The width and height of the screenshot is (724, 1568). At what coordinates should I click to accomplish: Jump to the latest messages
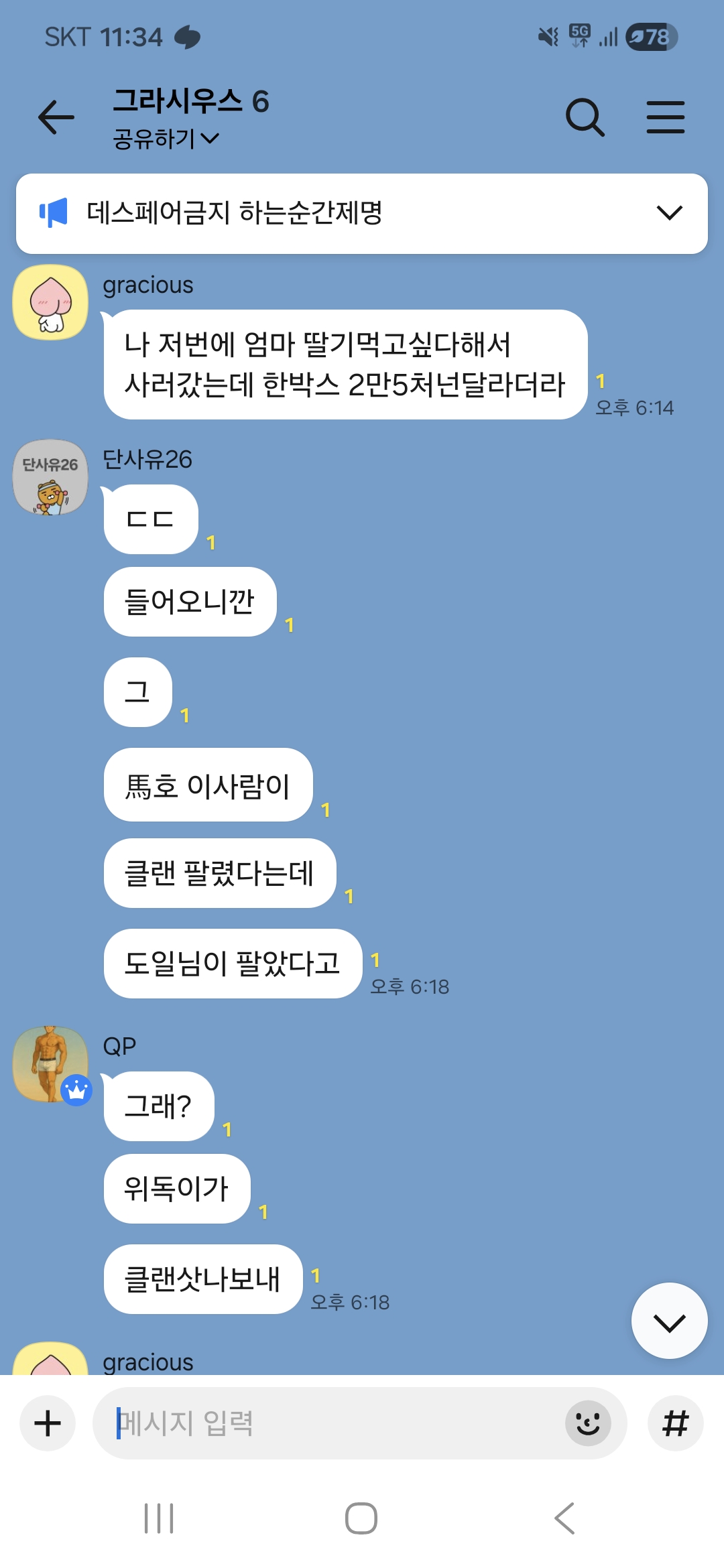[669, 1321]
